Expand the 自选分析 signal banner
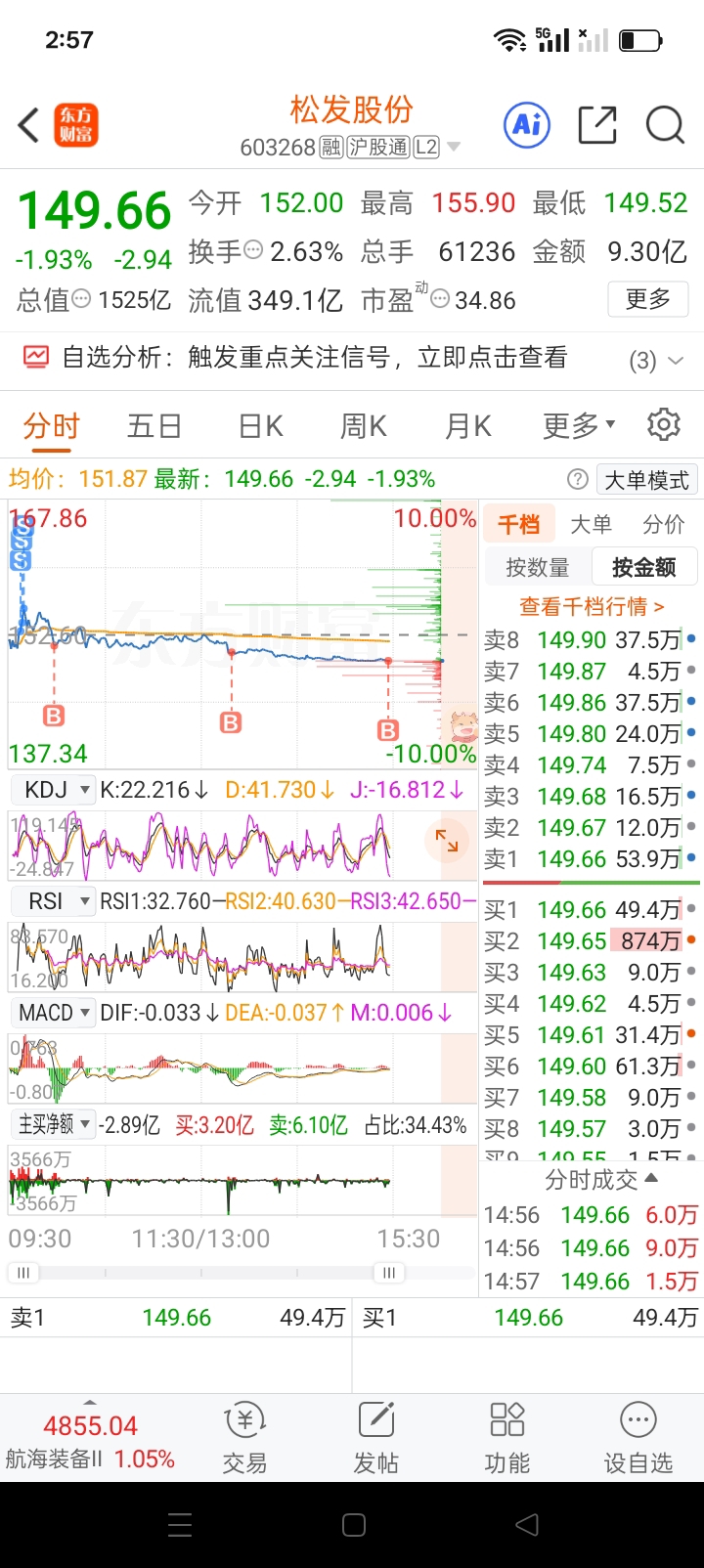704x1568 pixels. click(x=352, y=359)
